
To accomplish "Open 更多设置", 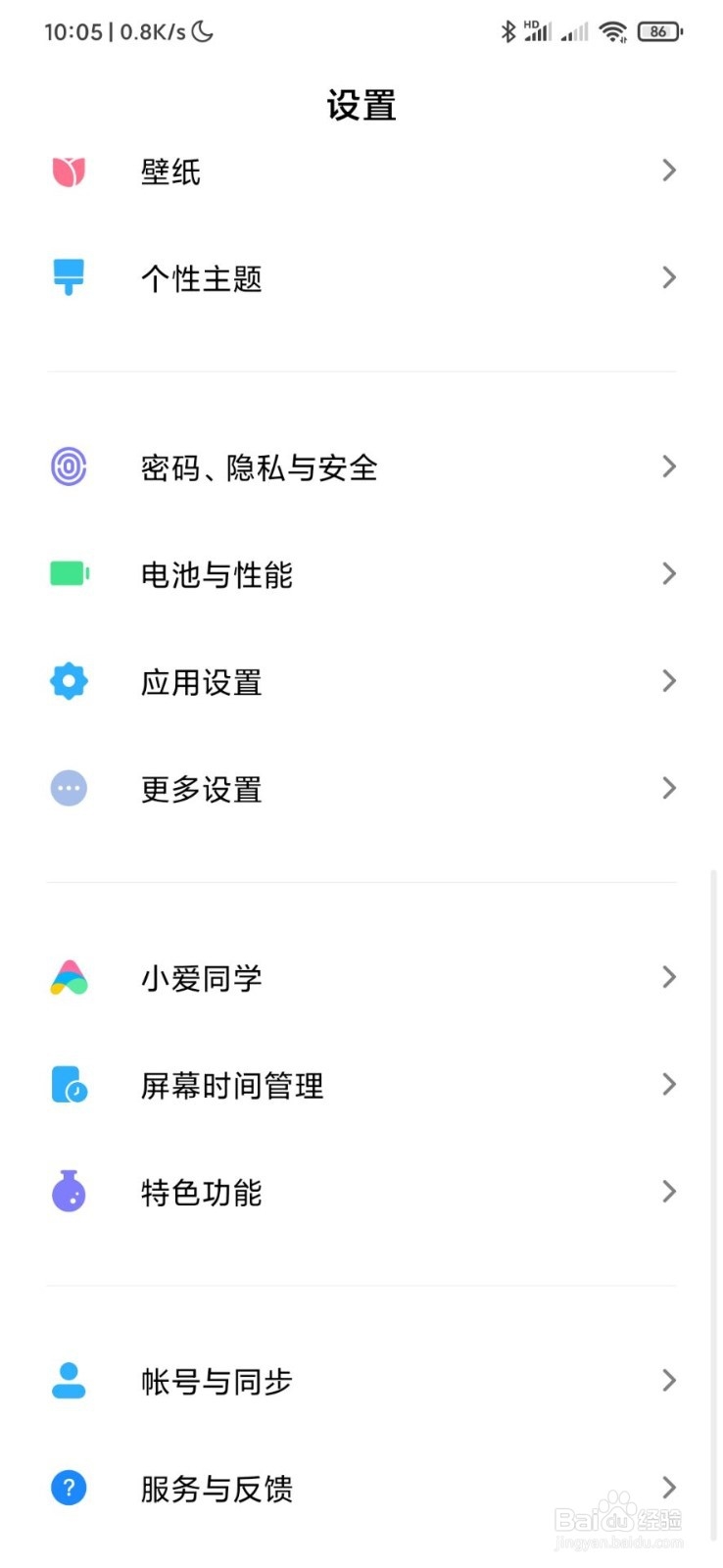I will pos(361,789).
